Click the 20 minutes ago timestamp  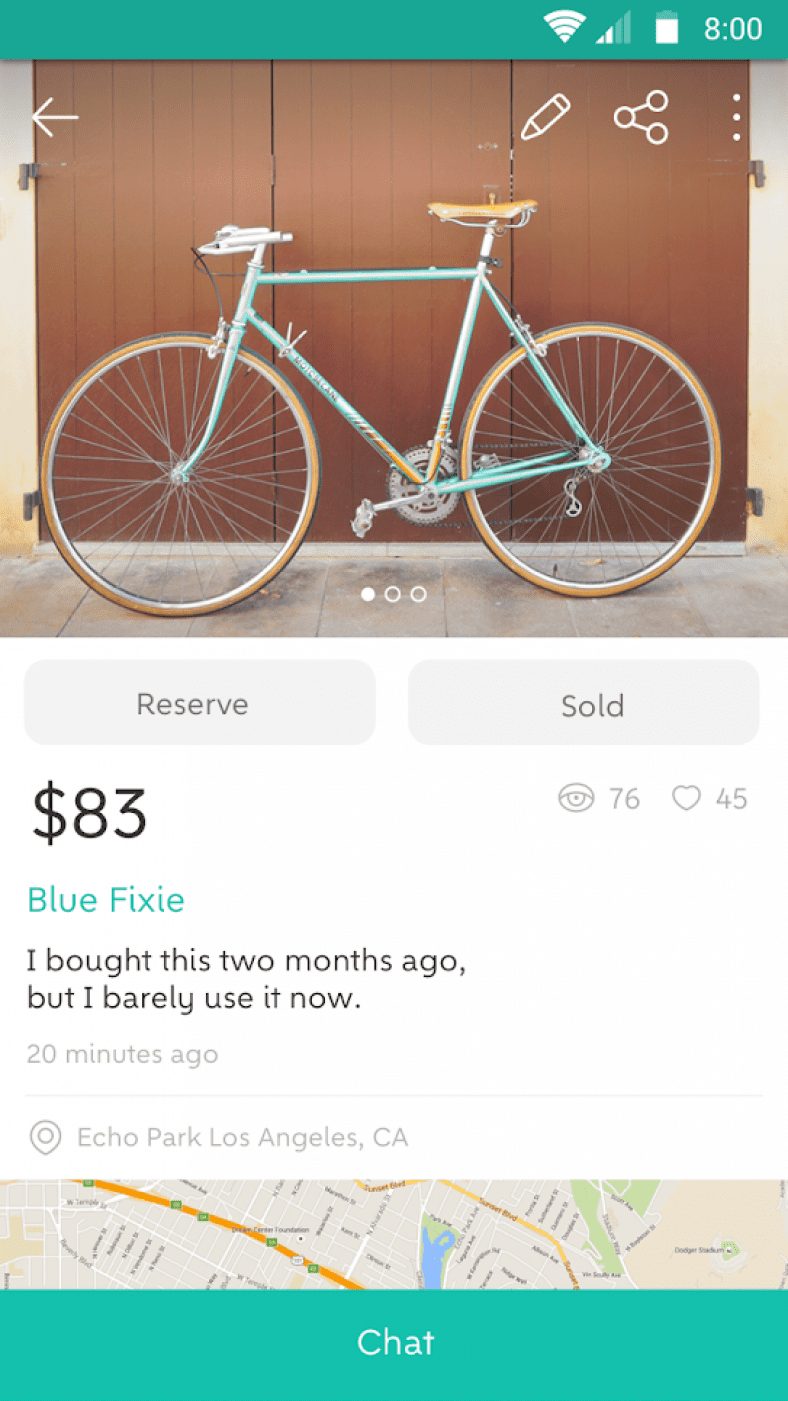click(x=122, y=1053)
